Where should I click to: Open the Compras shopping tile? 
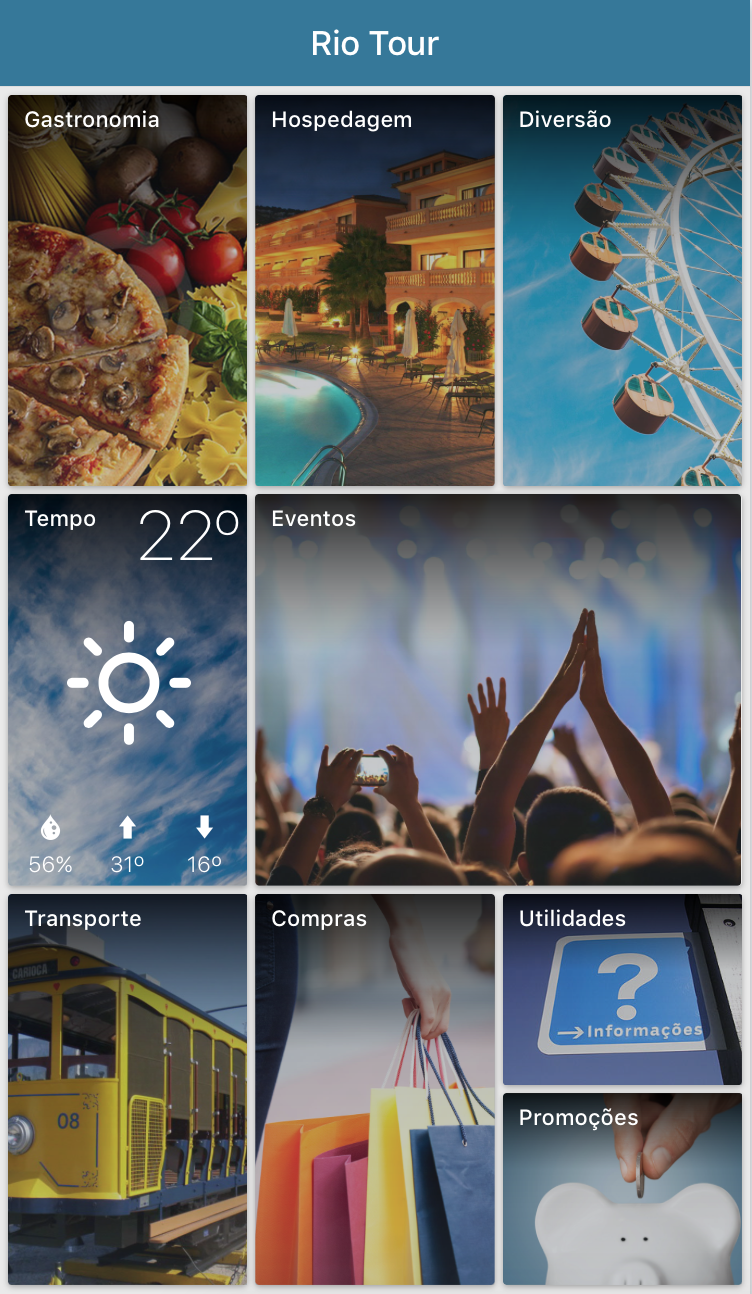(x=375, y=1089)
